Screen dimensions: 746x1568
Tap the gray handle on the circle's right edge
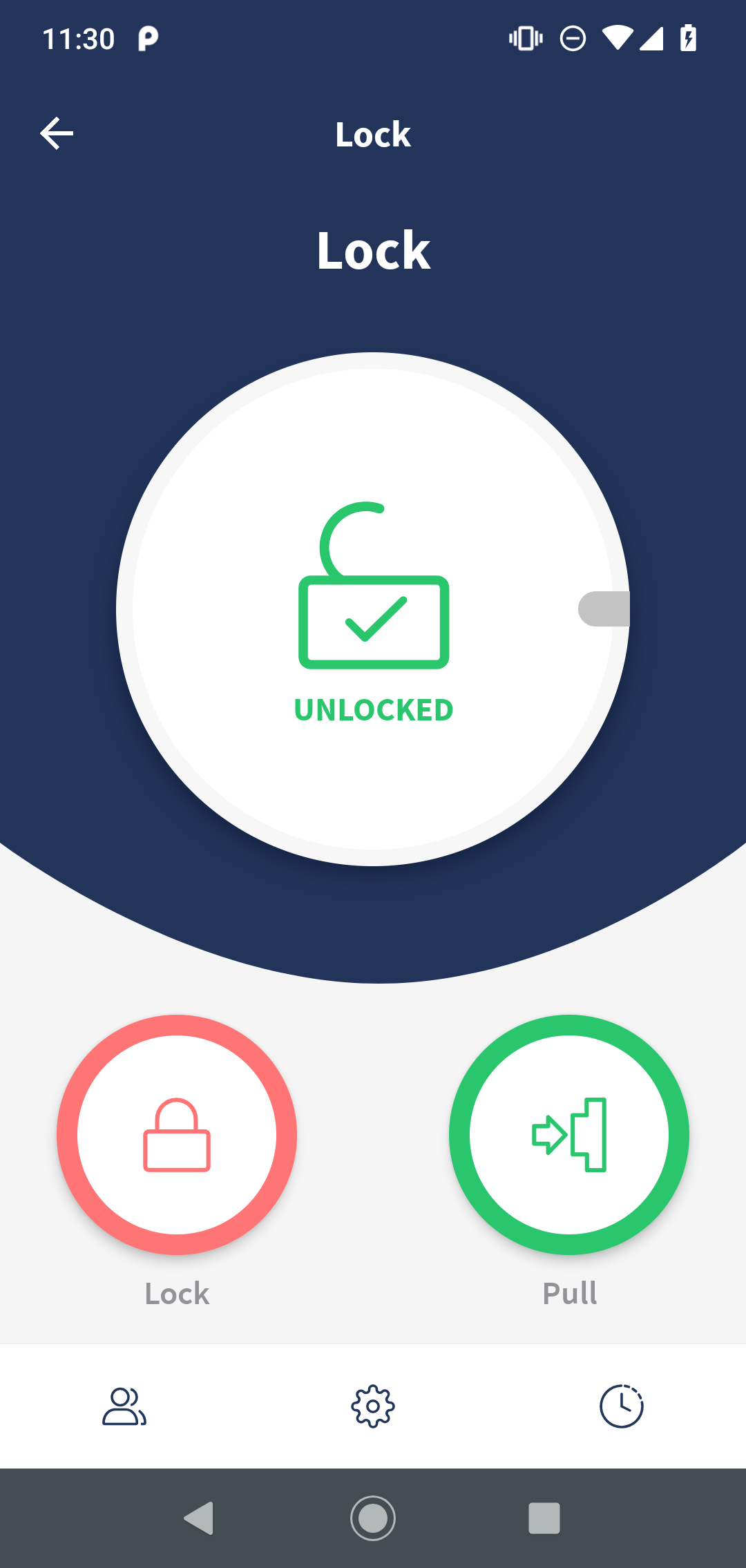(605, 608)
